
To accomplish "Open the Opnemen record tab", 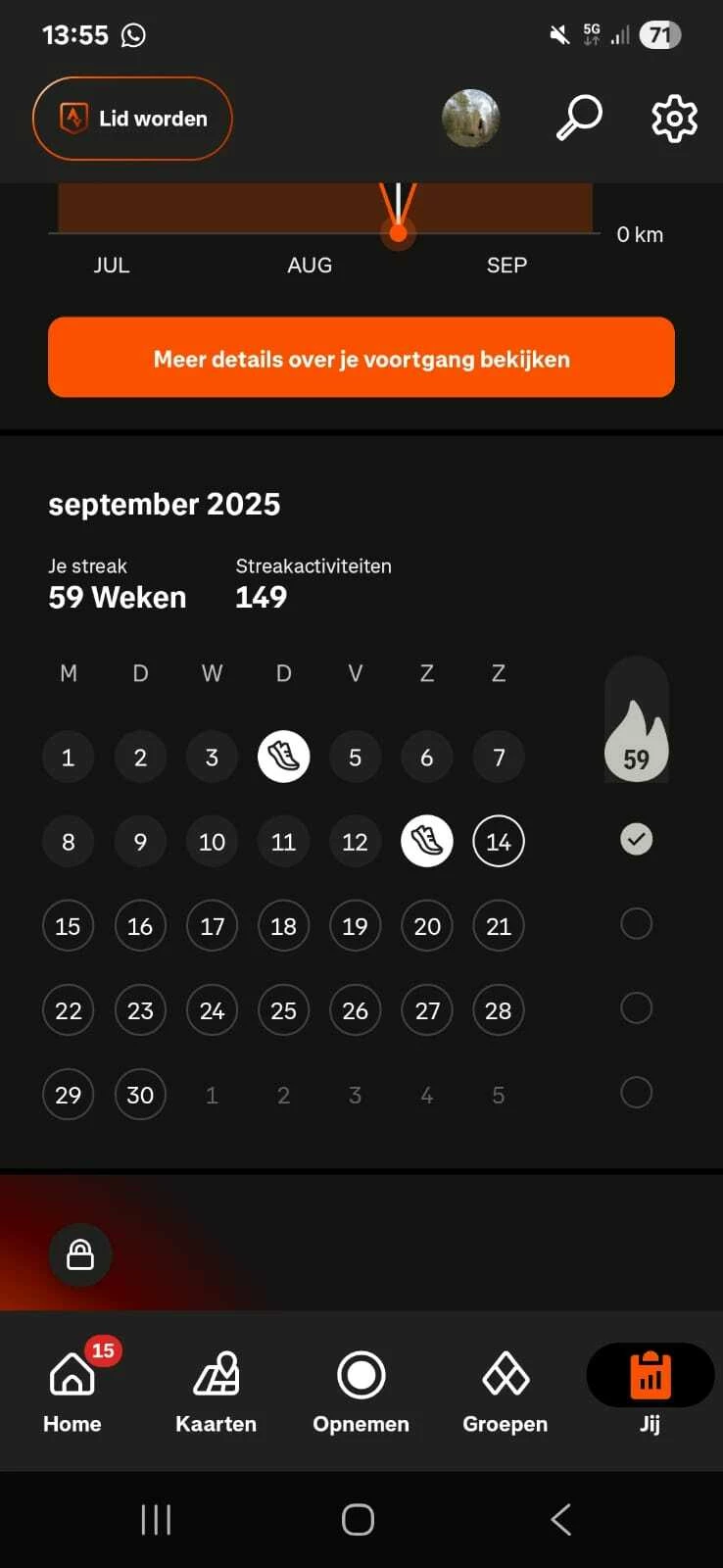I will click(361, 1390).
